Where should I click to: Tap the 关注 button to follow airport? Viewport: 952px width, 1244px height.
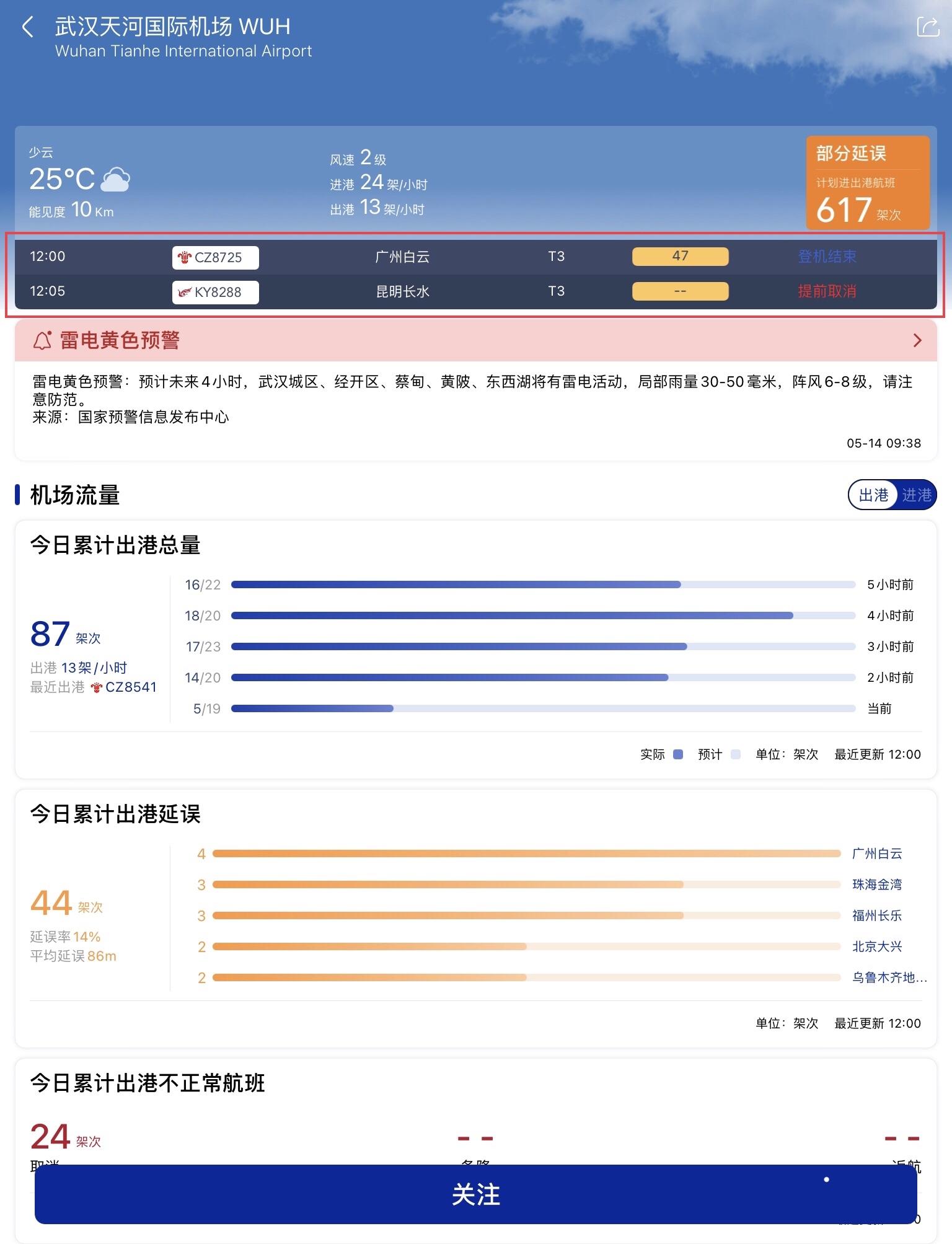[475, 1194]
